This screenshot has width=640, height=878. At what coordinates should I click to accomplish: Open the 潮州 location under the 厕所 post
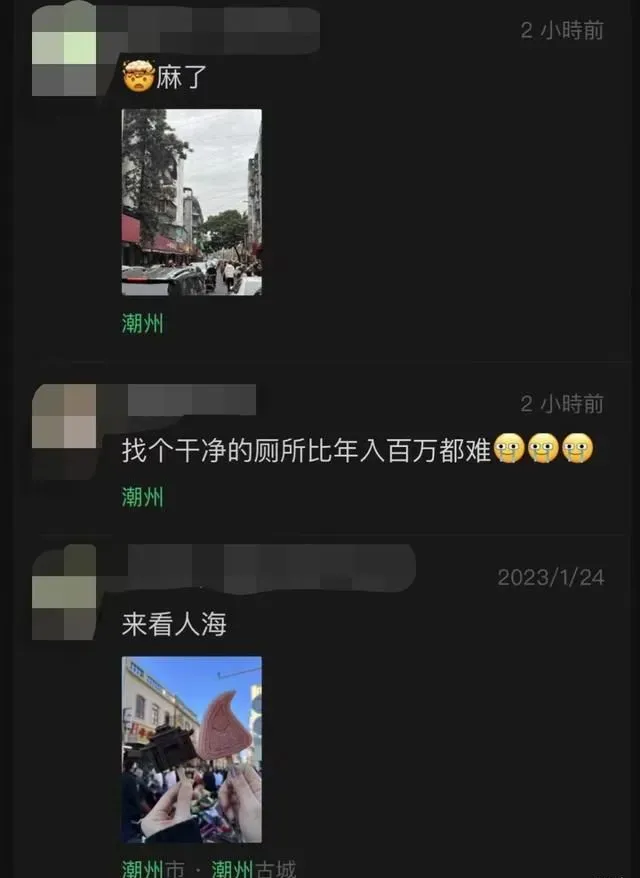pyautogui.click(x=142, y=496)
